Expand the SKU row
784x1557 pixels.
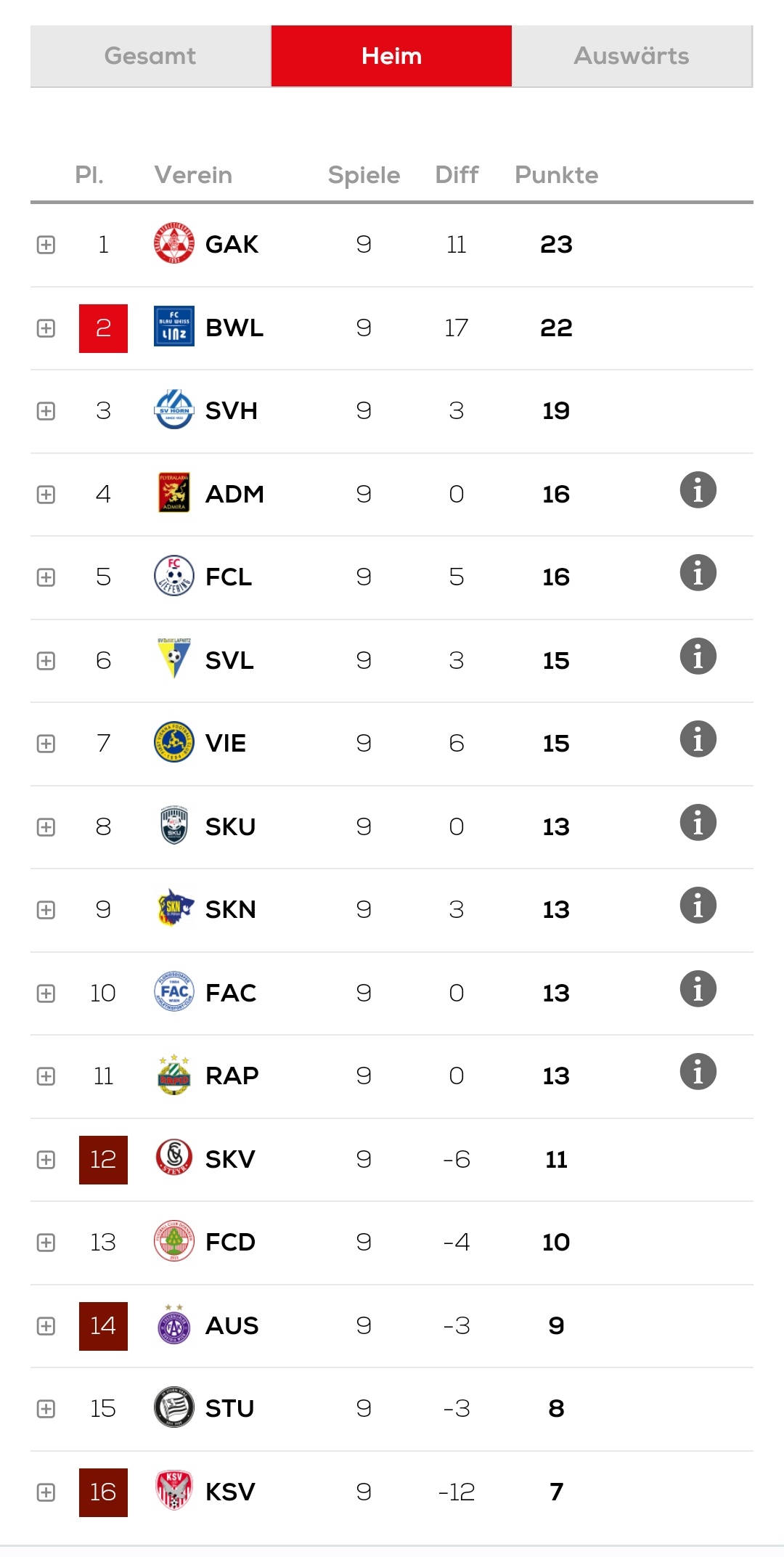tap(46, 827)
